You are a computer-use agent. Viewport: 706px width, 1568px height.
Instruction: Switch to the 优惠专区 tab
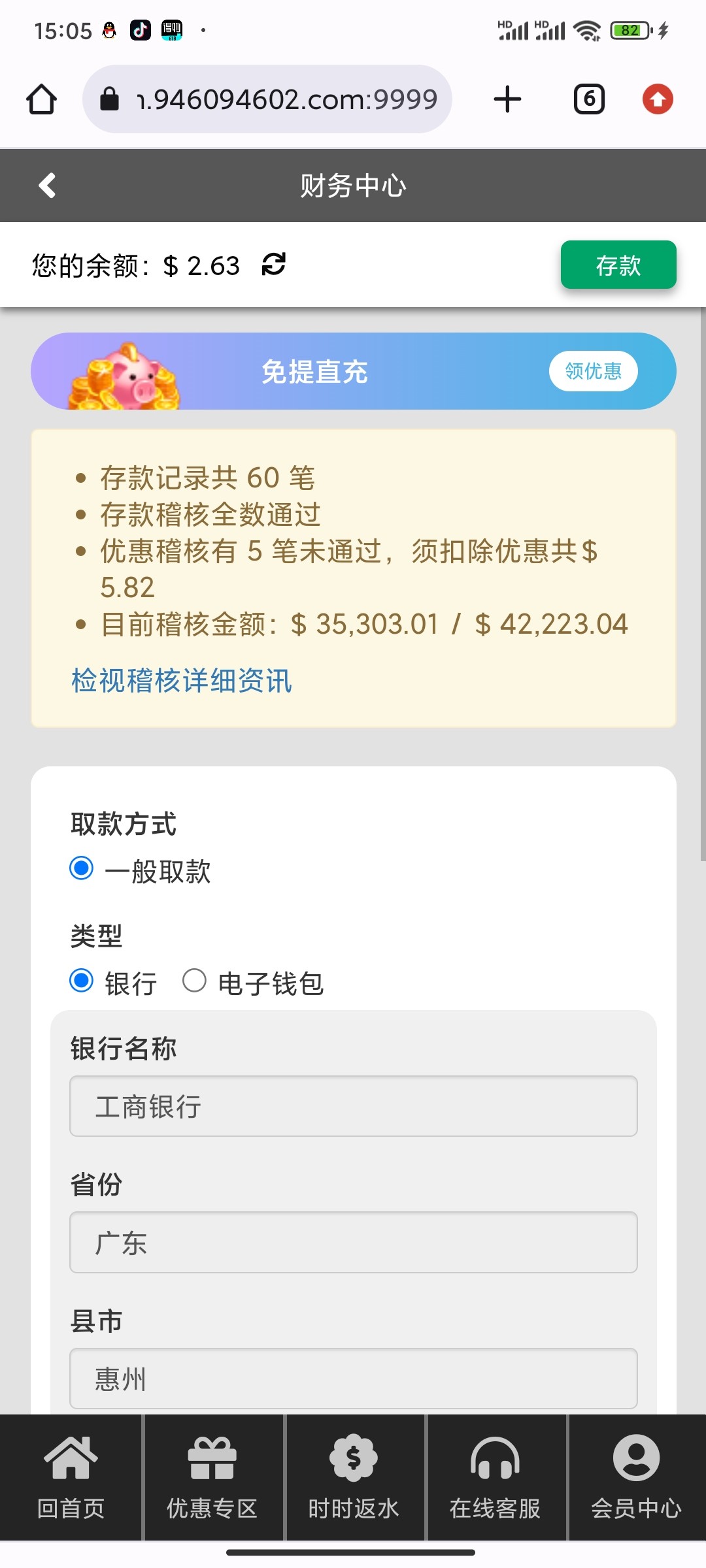[212, 1478]
